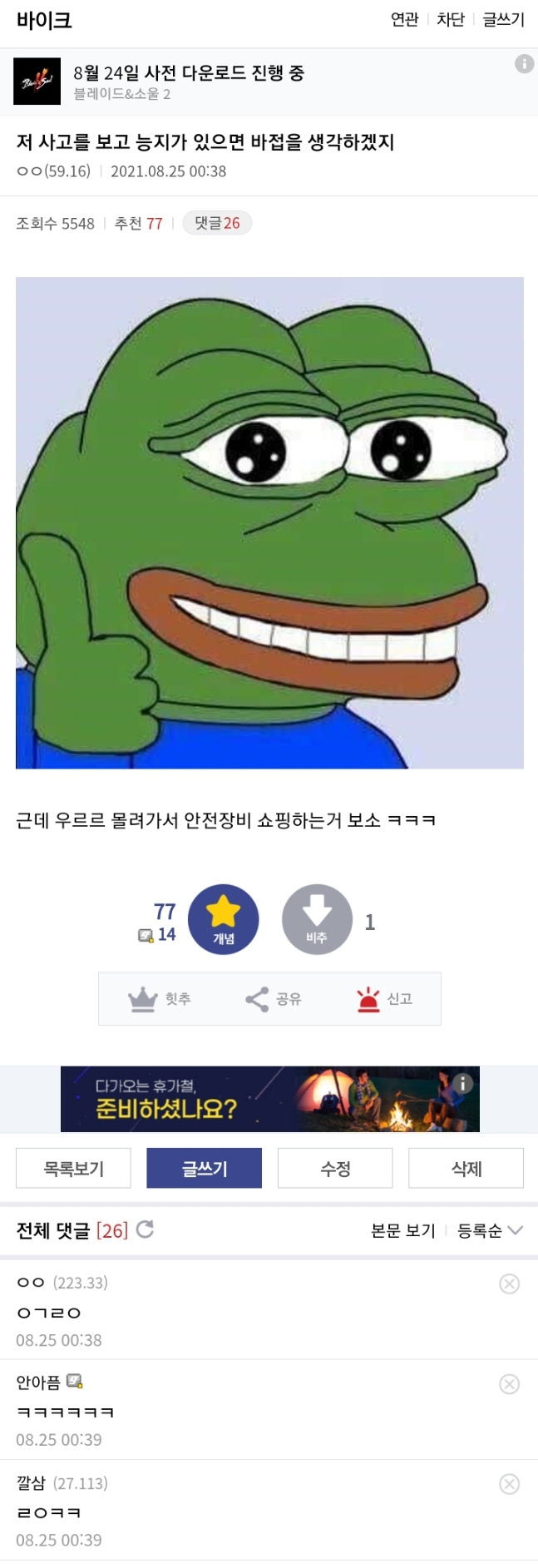Open the Blade & Soul 2 ad banner
Image resolution: width=538 pixels, height=1568 pixels.
tap(249, 82)
